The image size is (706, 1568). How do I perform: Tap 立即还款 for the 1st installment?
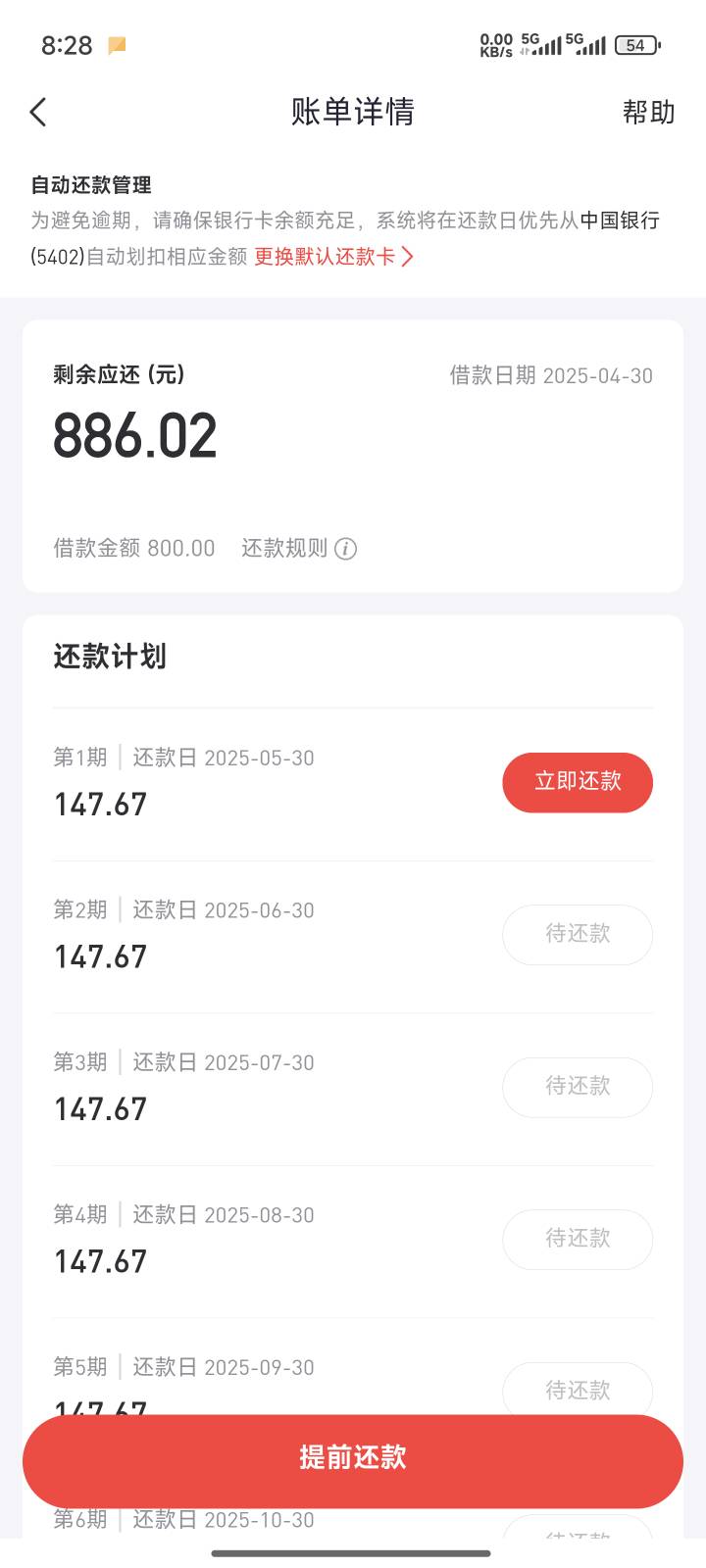click(x=578, y=782)
